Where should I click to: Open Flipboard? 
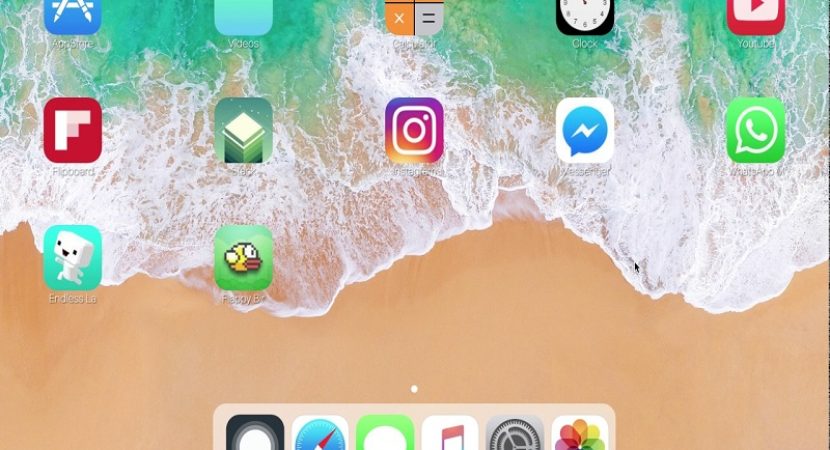[72, 130]
